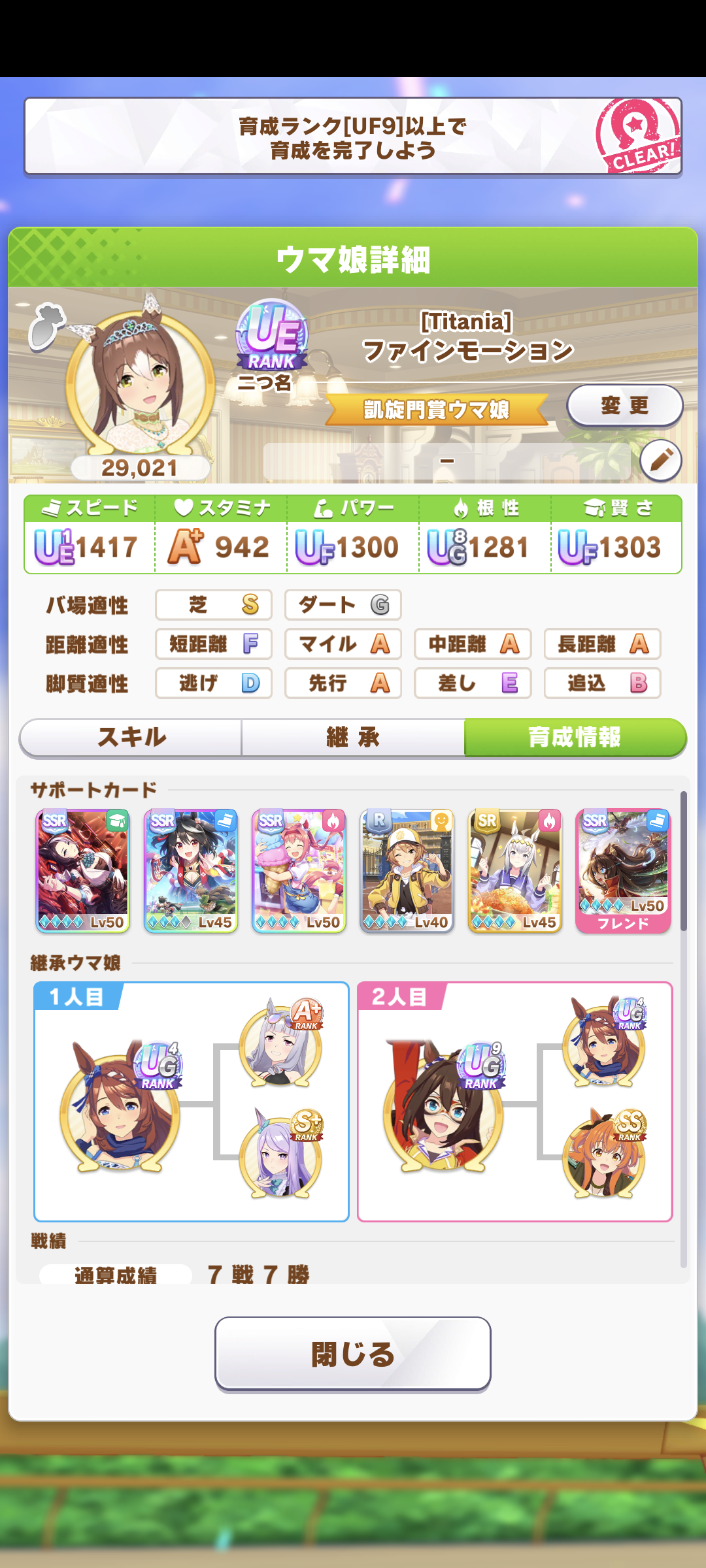Screen dimensions: 706x1568
Task: Select the 育成情報 tab
Action: tap(575, 738)
